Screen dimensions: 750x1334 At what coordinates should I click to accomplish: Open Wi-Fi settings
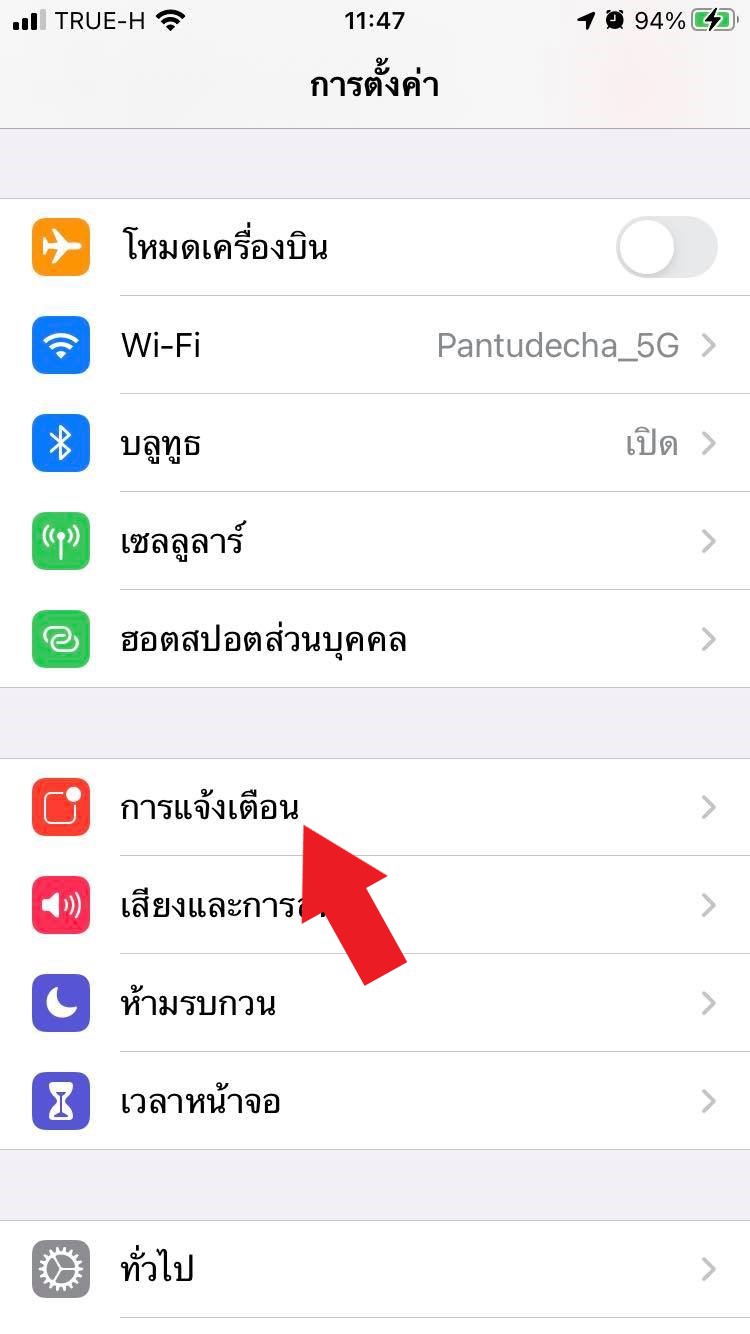coord(375,346)
